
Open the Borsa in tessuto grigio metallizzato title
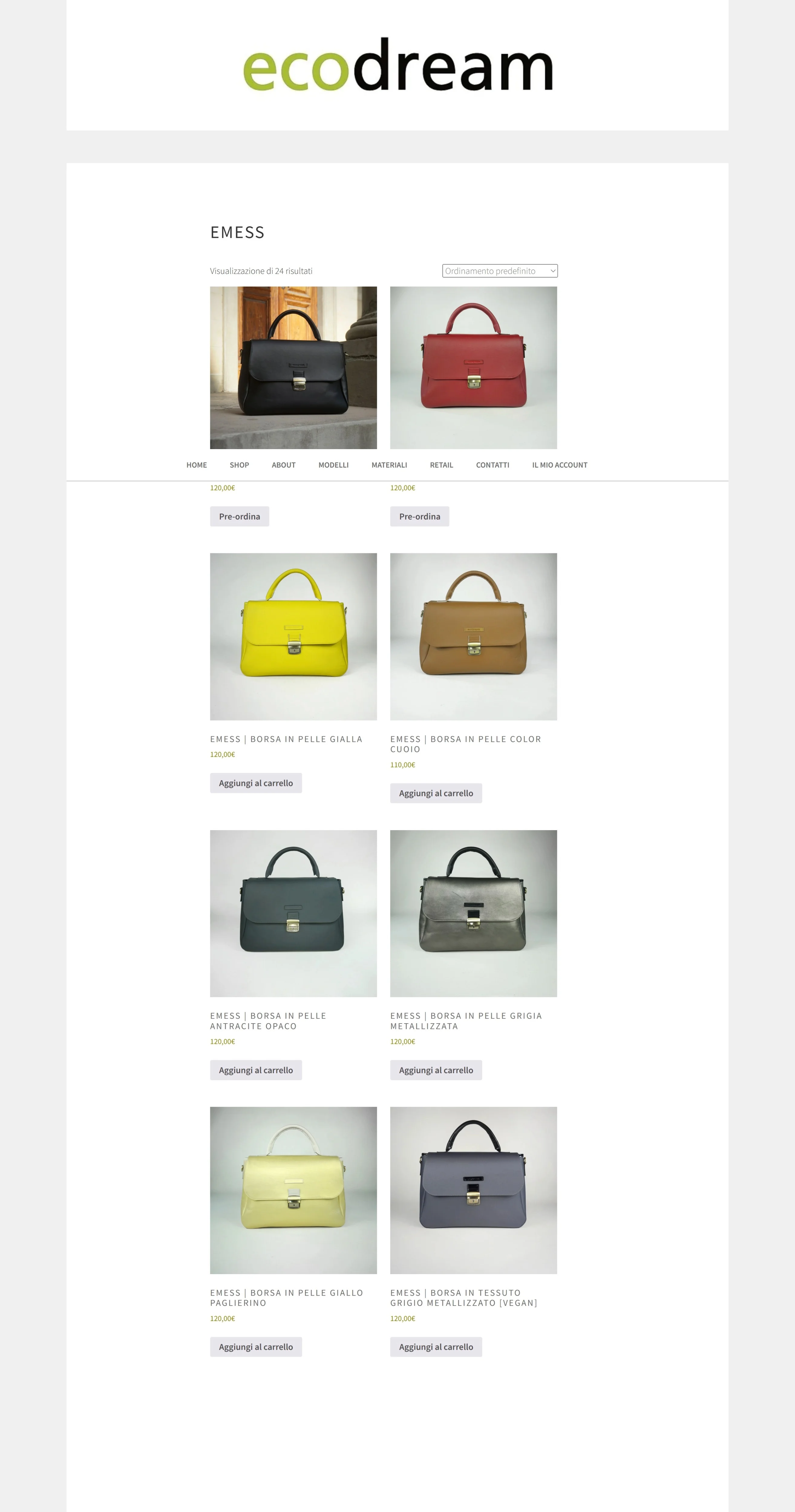463,1298
